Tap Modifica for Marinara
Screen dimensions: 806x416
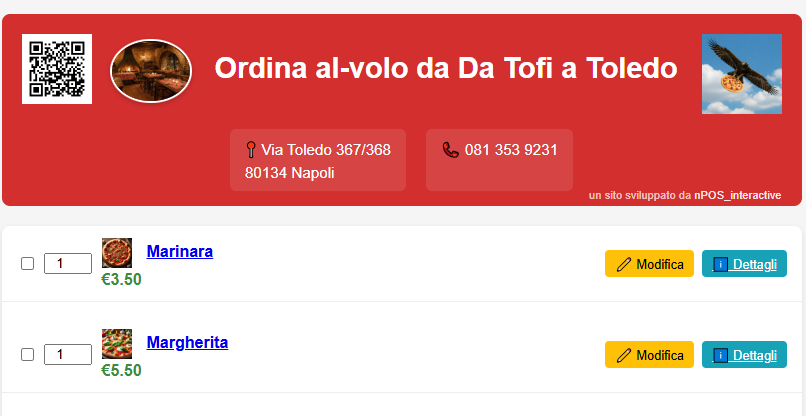(x=649, y=264)
